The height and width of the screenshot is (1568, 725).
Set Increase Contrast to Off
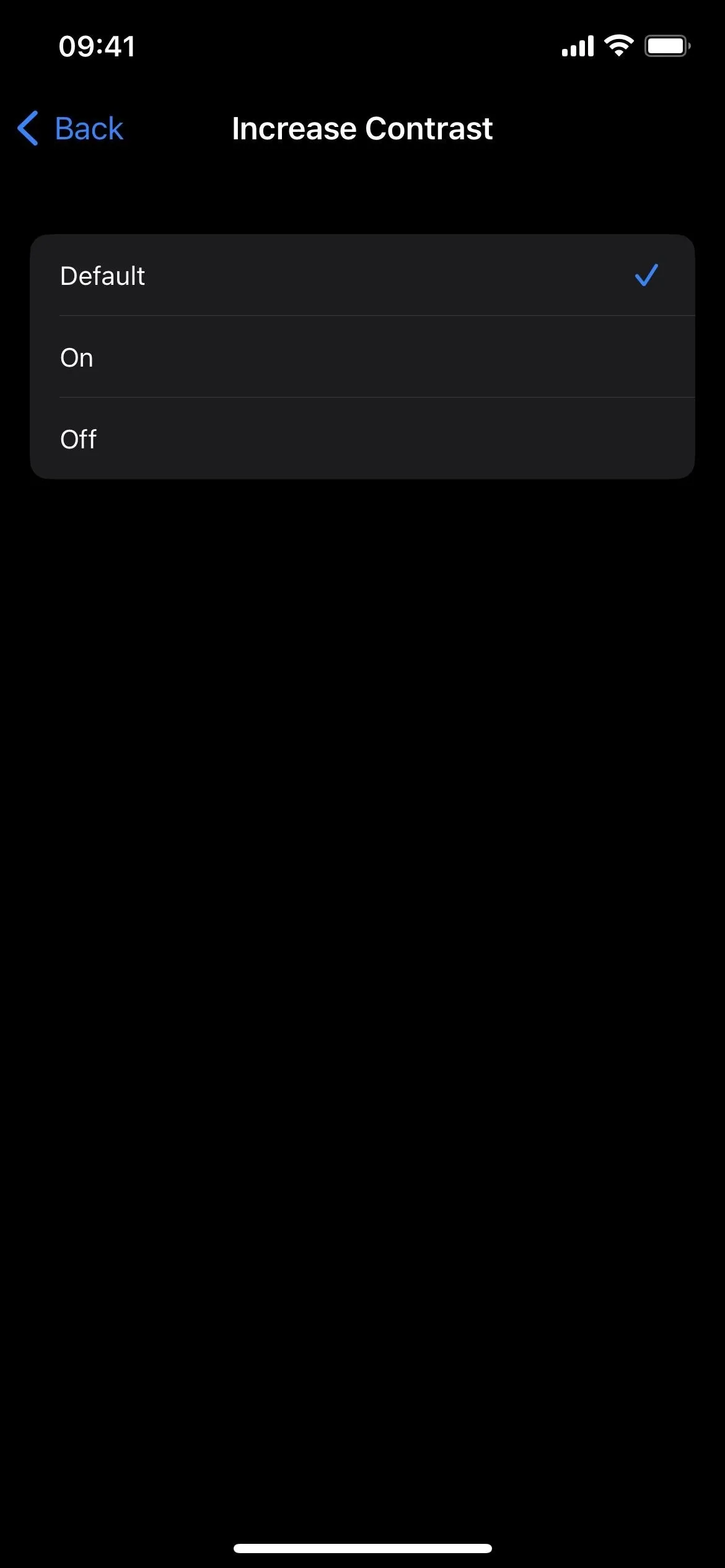tap(362, 438)
